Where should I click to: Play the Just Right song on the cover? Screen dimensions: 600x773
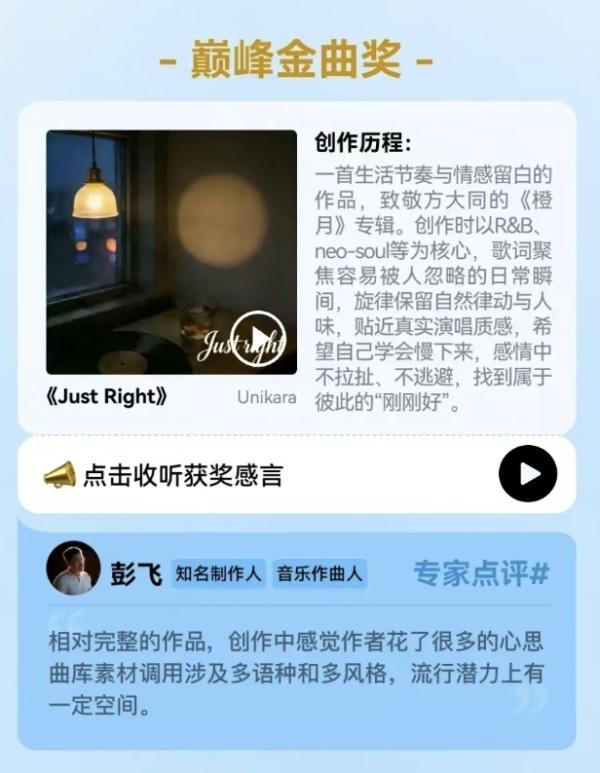258,338
